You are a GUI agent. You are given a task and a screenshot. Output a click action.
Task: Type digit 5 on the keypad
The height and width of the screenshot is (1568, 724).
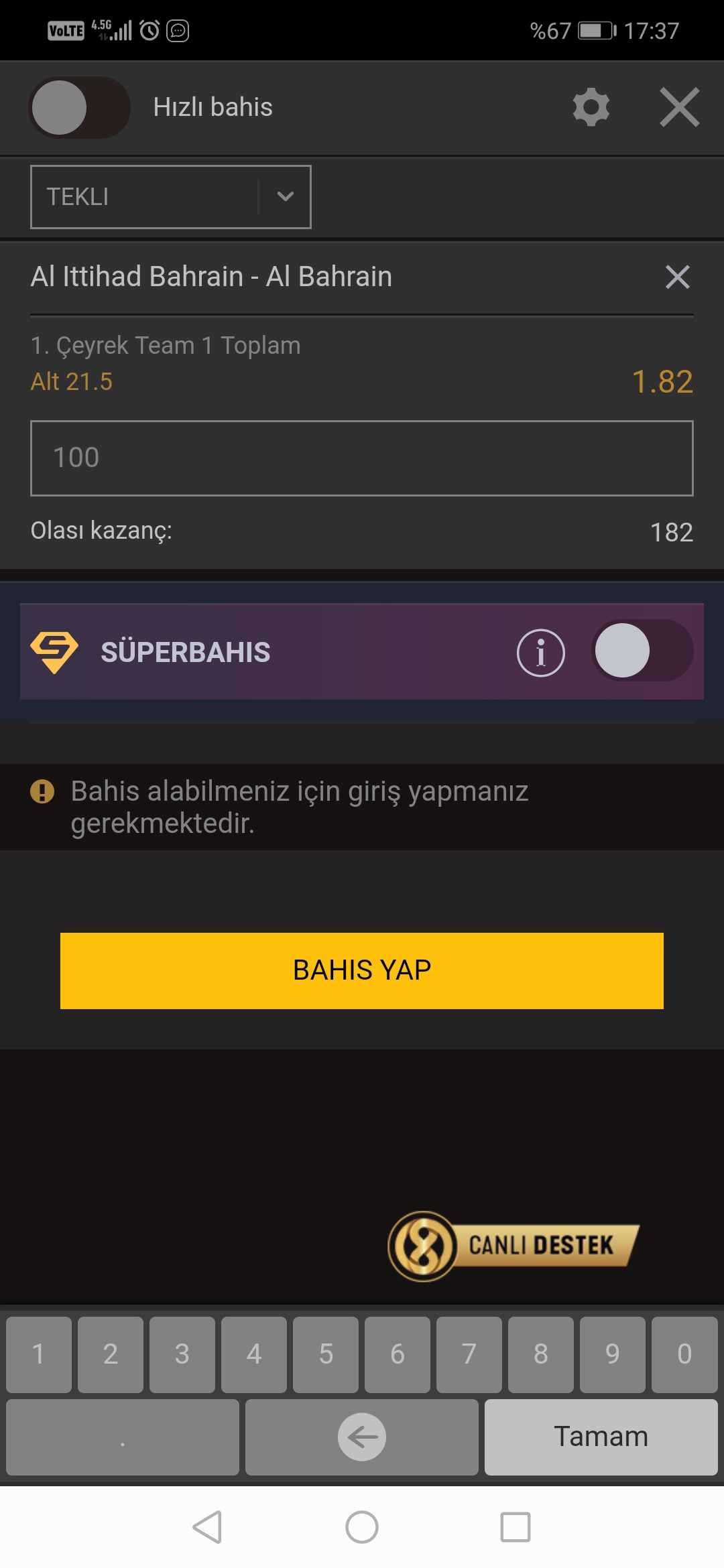326,1354
